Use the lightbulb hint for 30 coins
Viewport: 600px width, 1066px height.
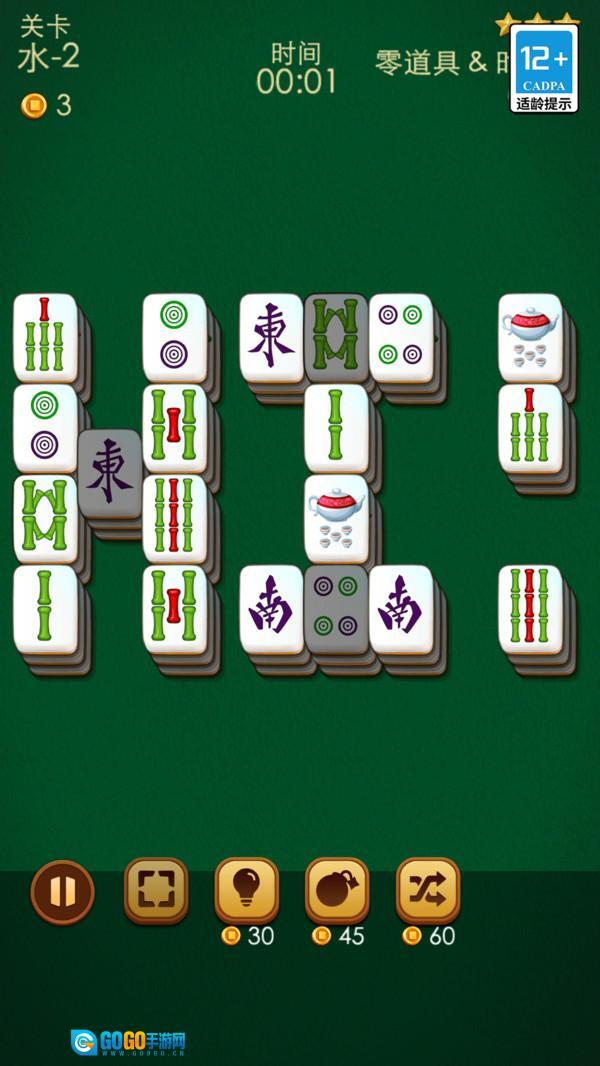(247, 890)
